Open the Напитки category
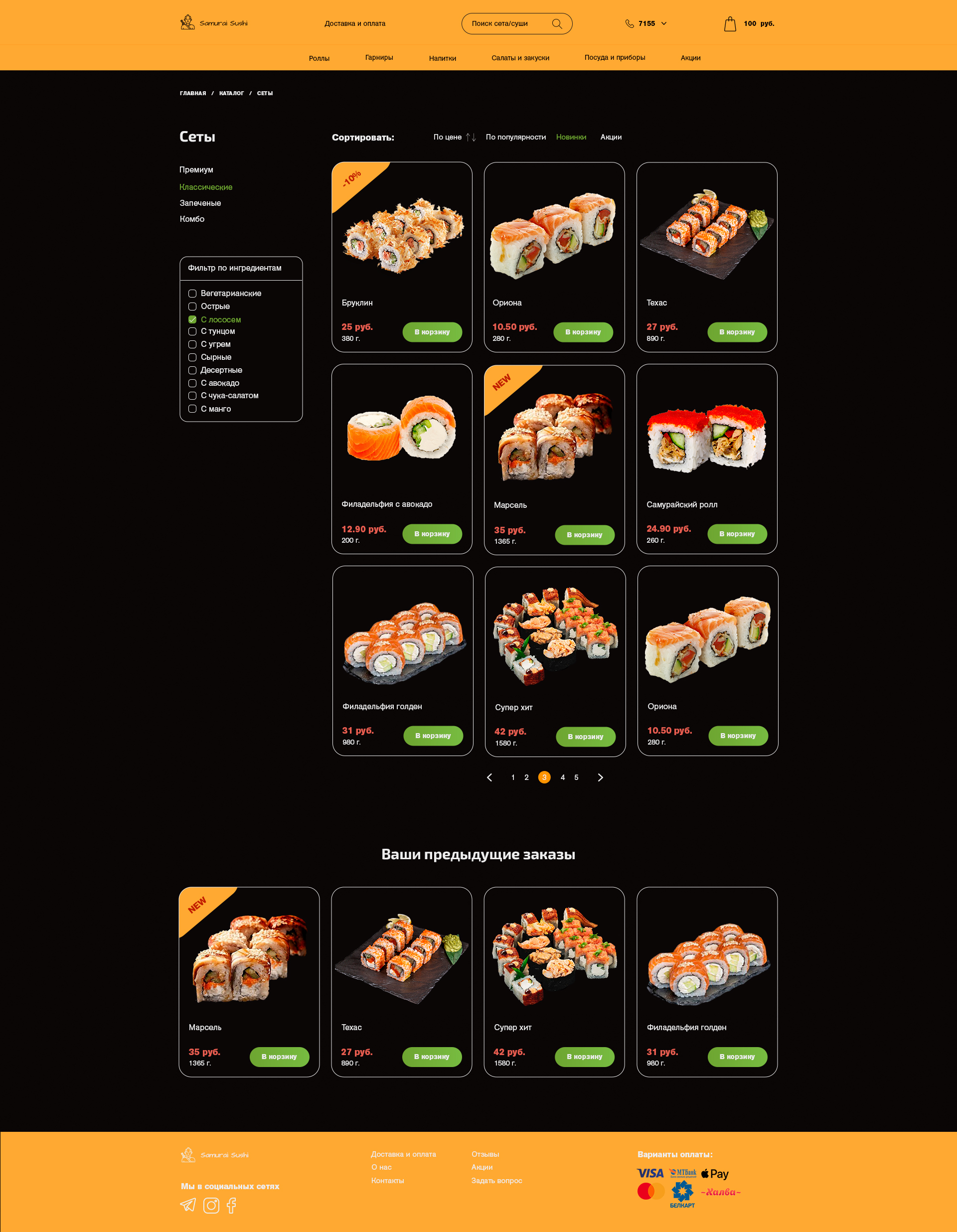The image size is (957, 1232). pos(442,58)
